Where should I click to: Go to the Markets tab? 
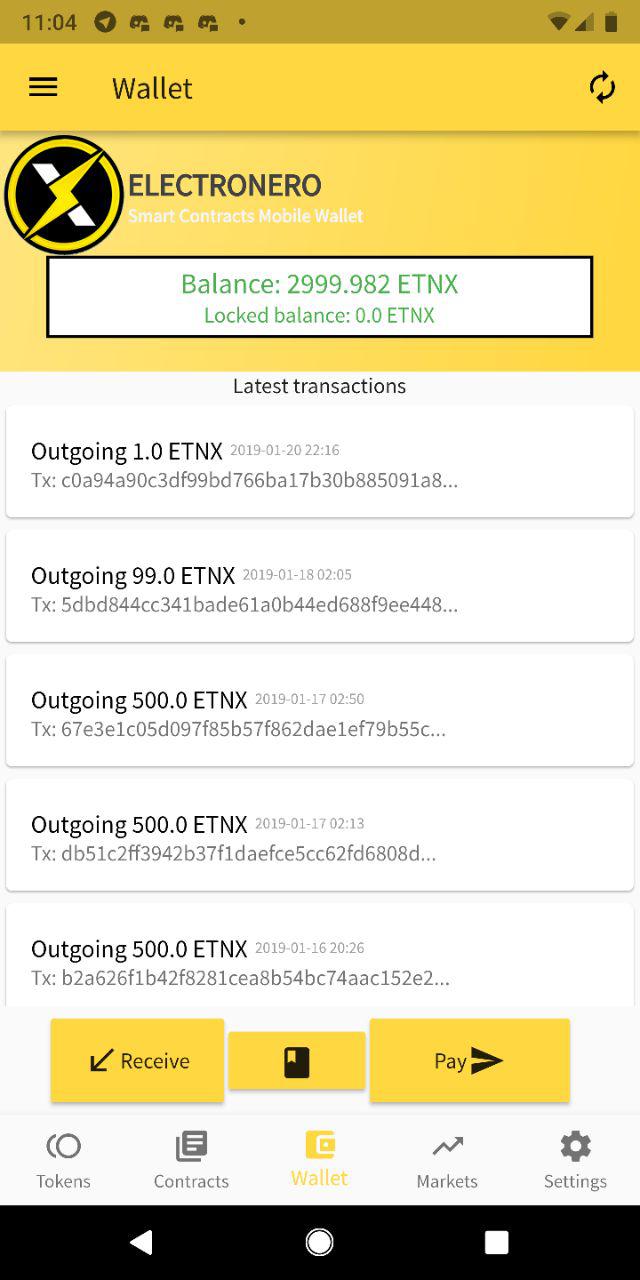(x=447, y=1160)
